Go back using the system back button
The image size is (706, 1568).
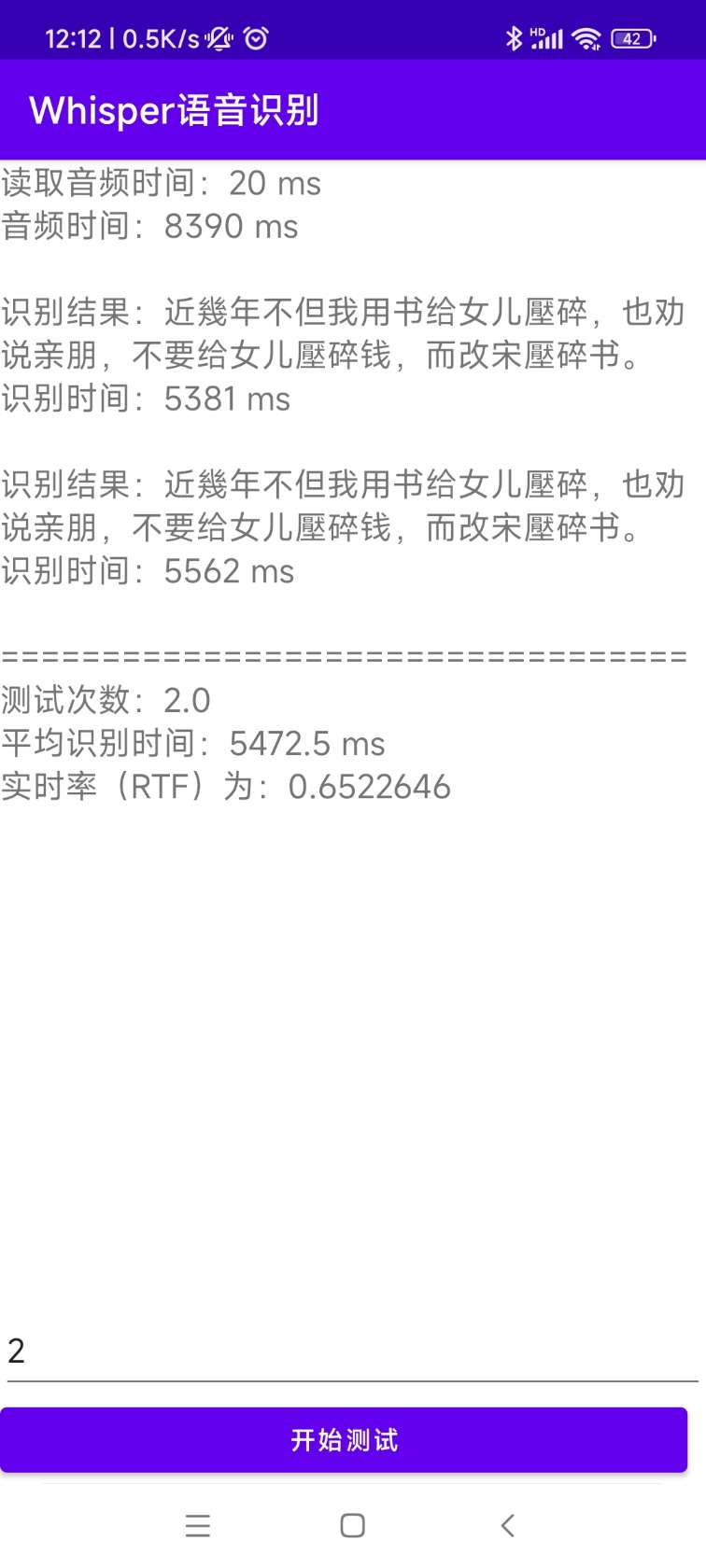(507, 1526)
